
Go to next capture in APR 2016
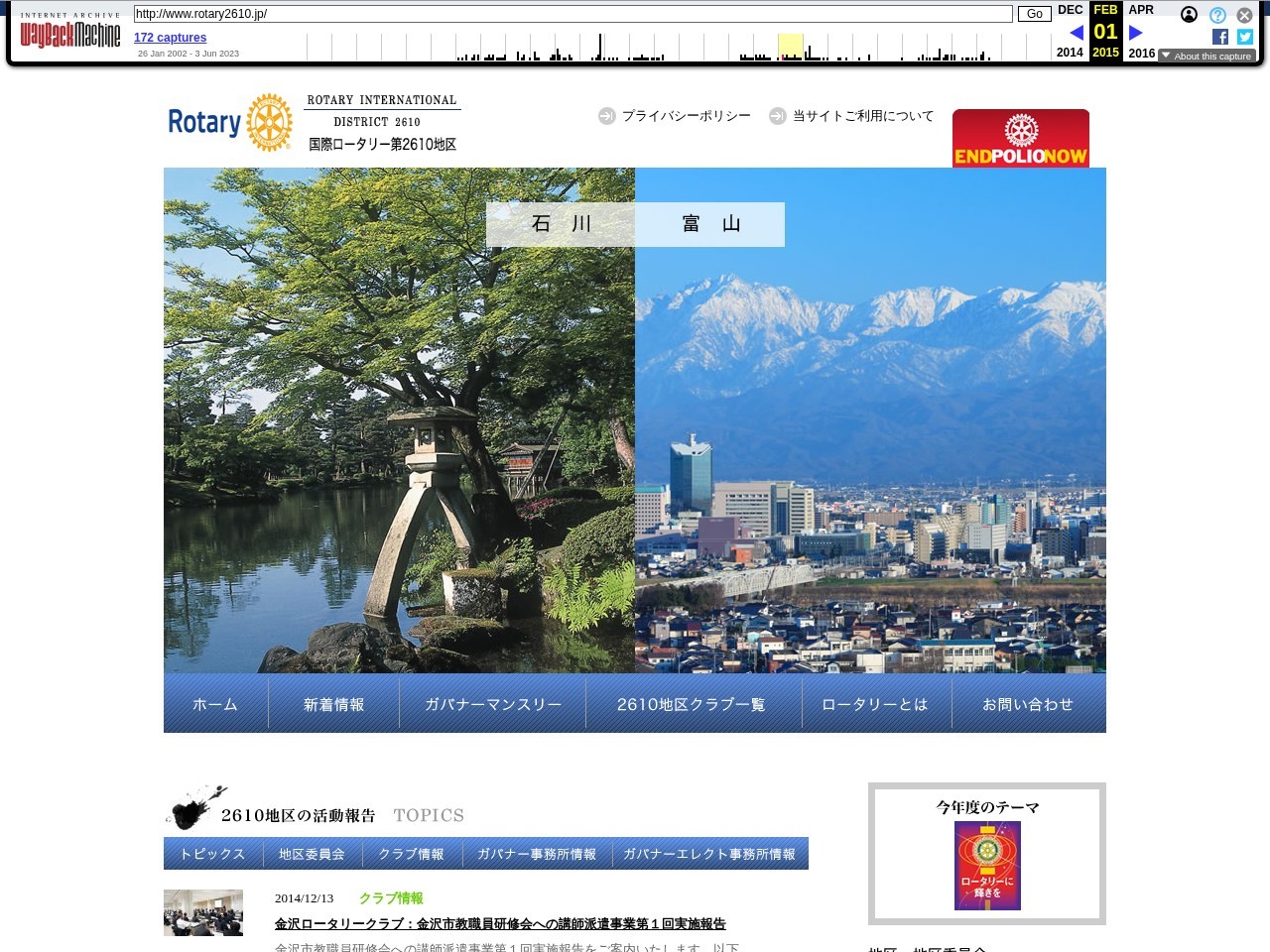pyautogui.click(x=1136, y=33)
